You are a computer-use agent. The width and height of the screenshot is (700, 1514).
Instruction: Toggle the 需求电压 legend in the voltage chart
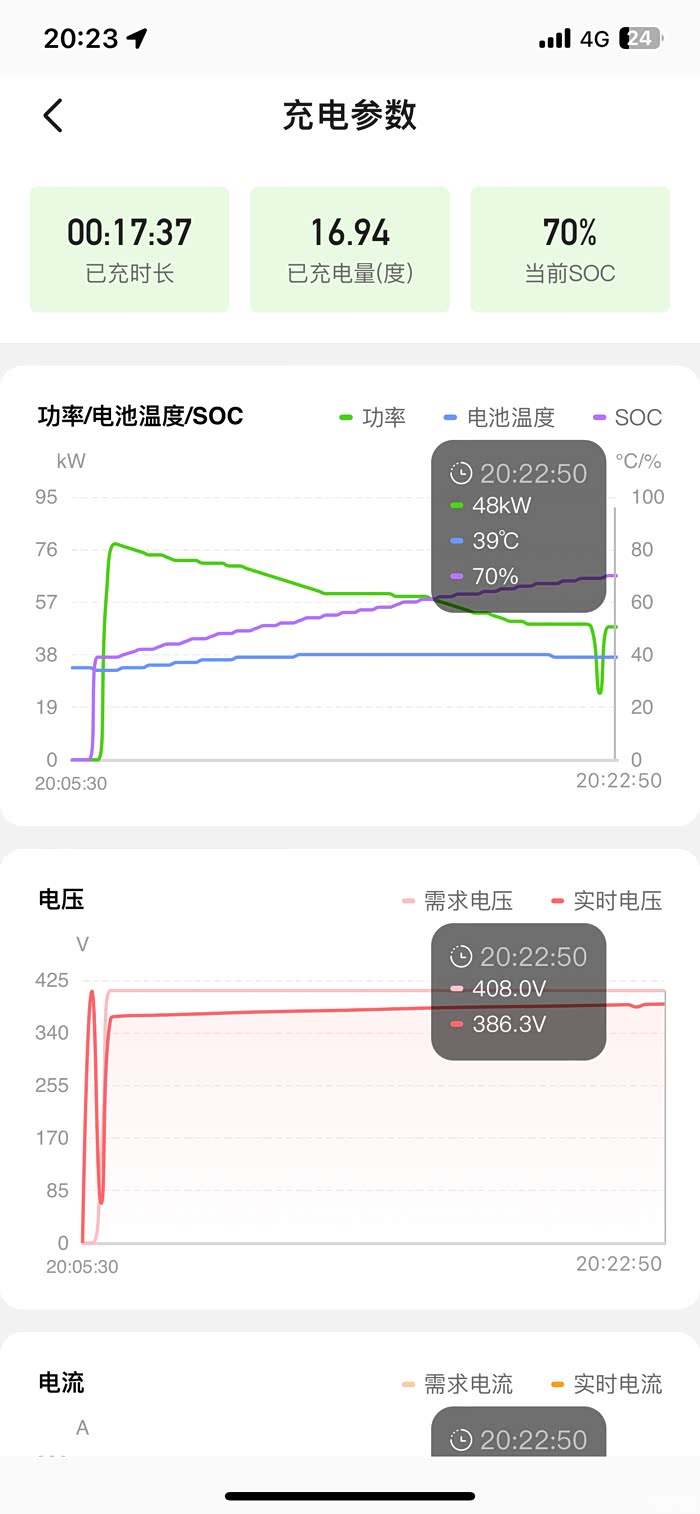(457, 901)
